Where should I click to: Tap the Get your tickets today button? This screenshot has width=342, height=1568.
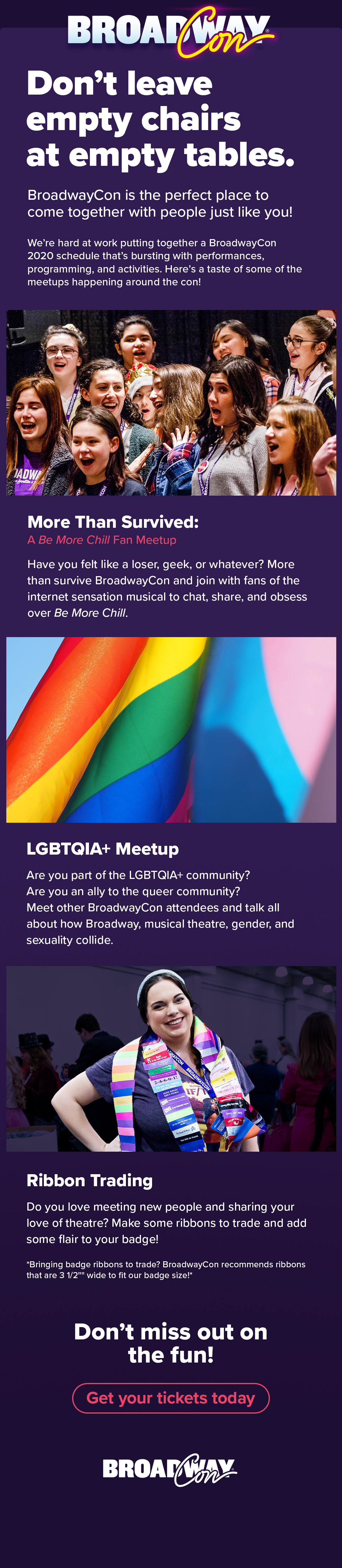point(170,1398)
